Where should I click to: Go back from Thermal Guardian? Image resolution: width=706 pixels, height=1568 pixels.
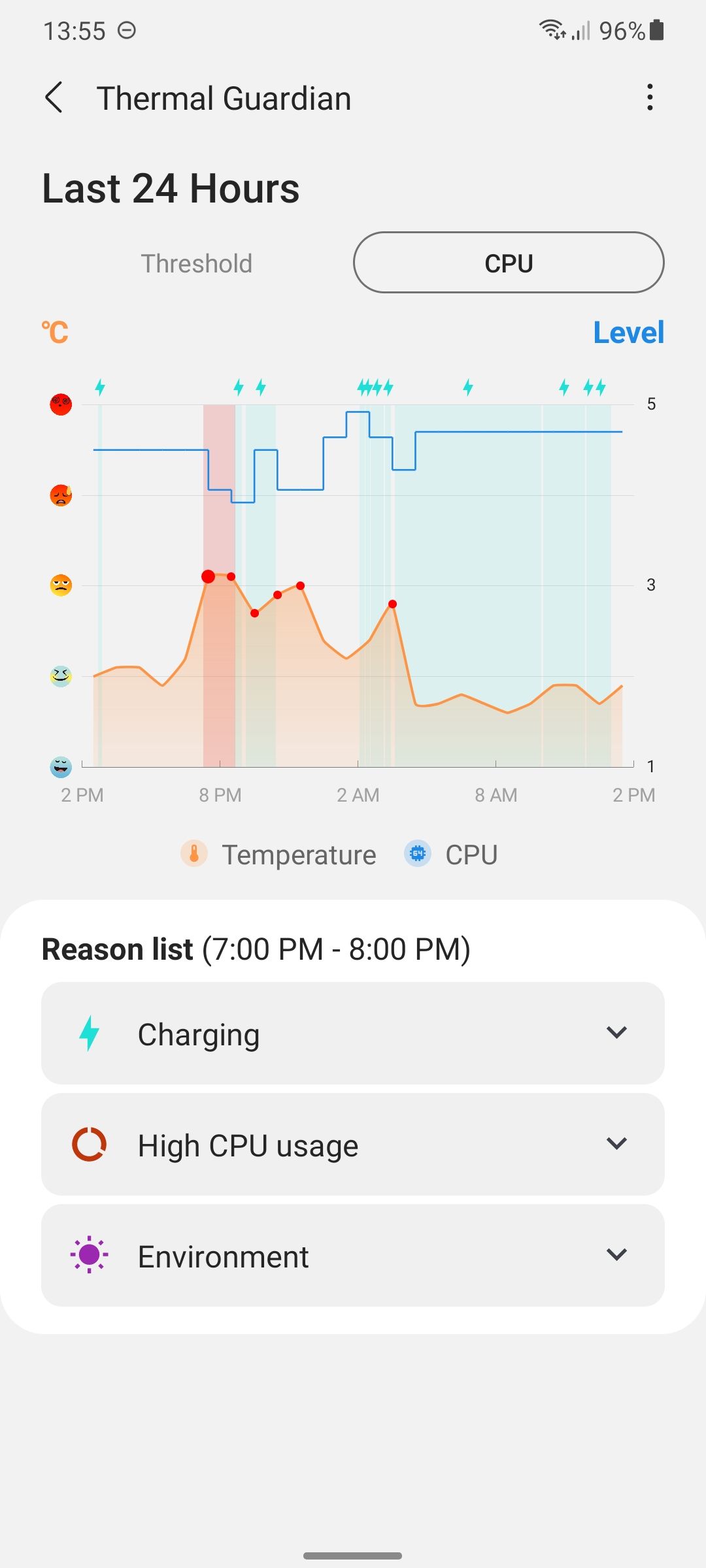point(54,98)
